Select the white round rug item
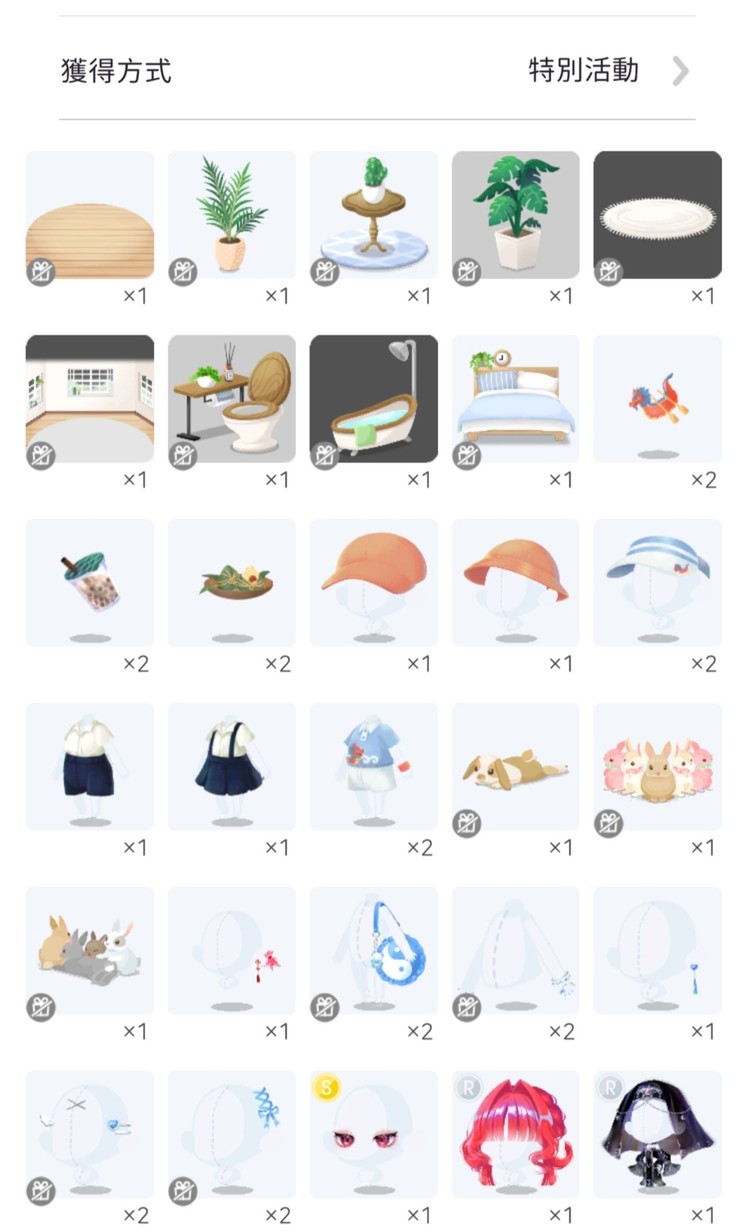 (658, 215)
